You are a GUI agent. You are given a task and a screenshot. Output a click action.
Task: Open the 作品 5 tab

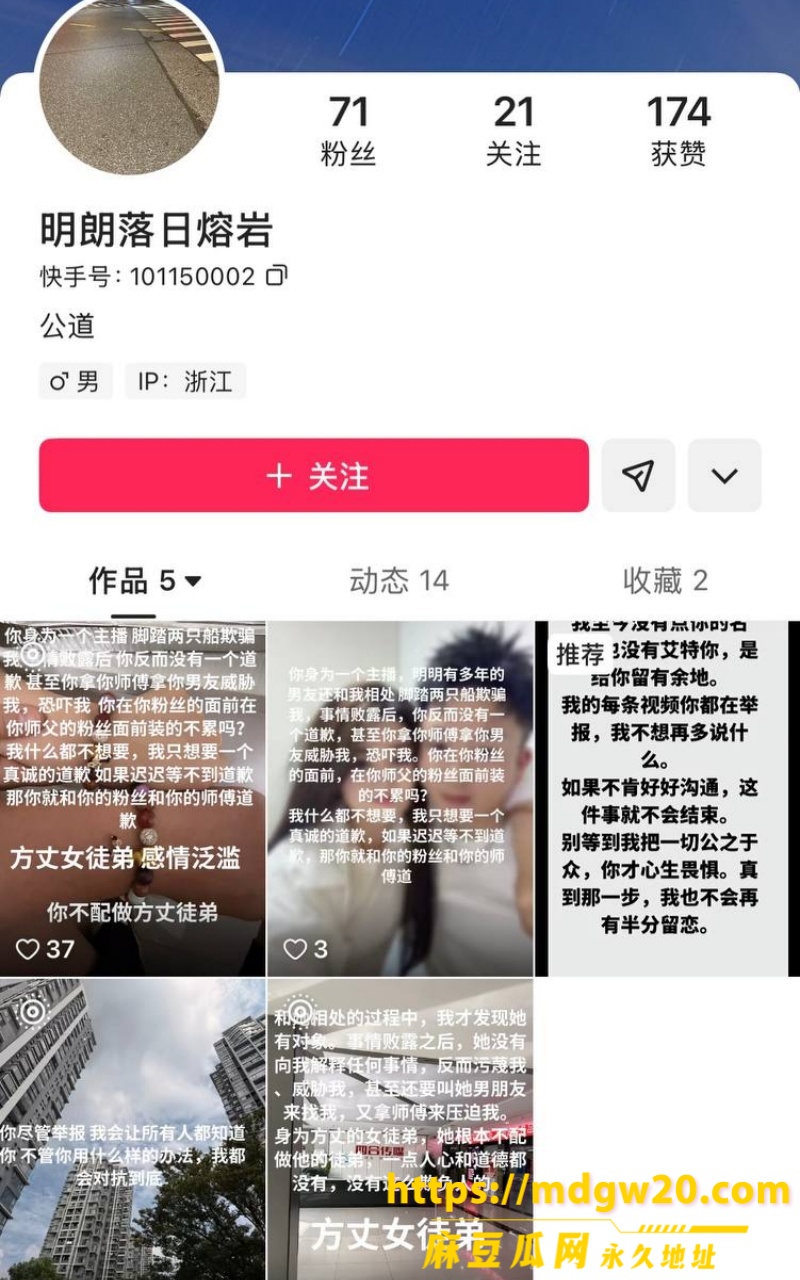point(145,580)
